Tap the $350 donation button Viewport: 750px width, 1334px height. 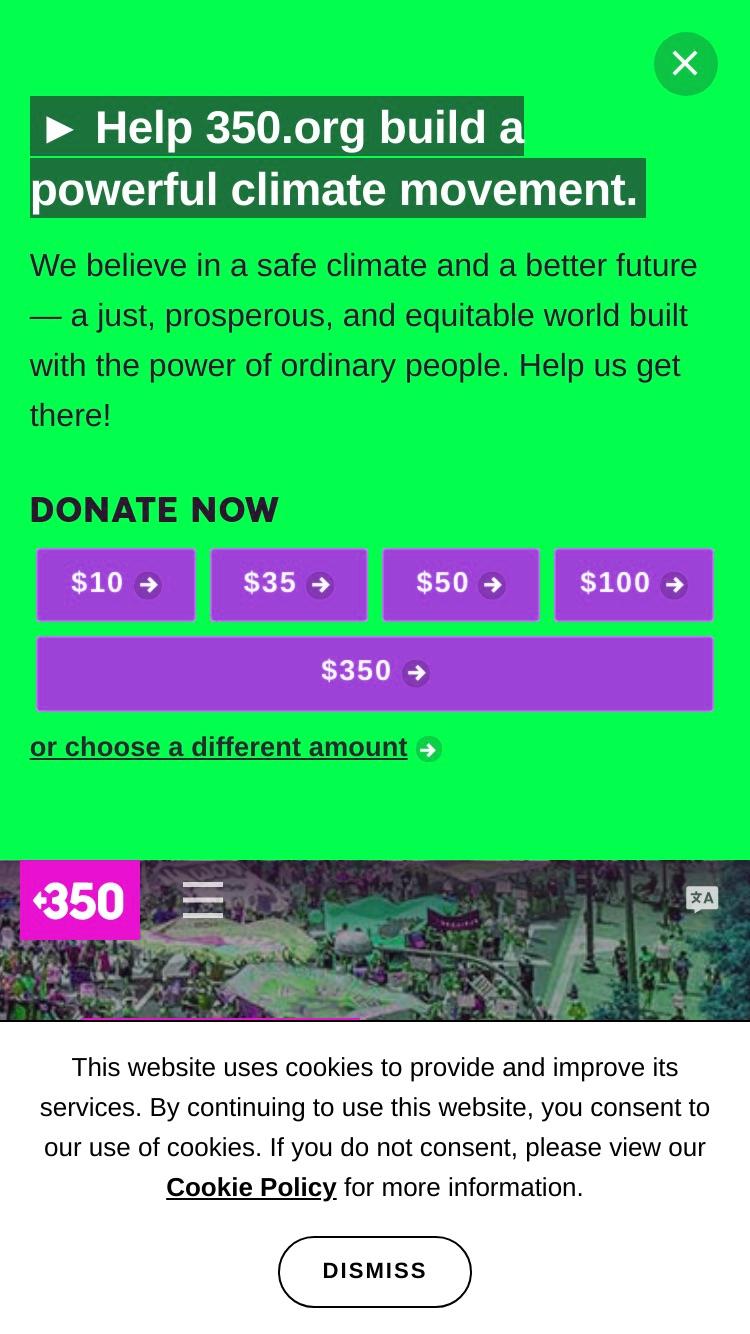(x=375, y=673)
